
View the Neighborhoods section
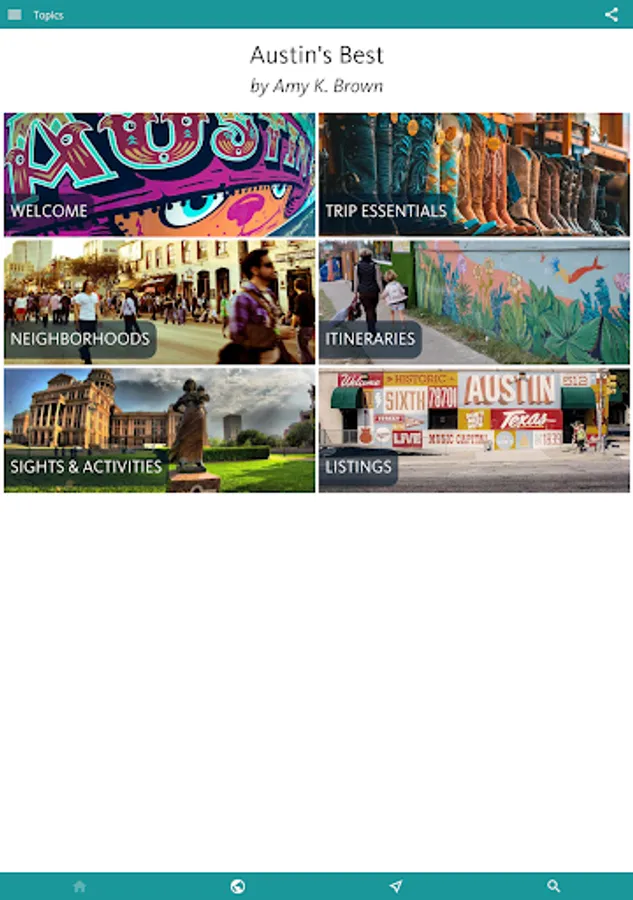click(160, 302)
